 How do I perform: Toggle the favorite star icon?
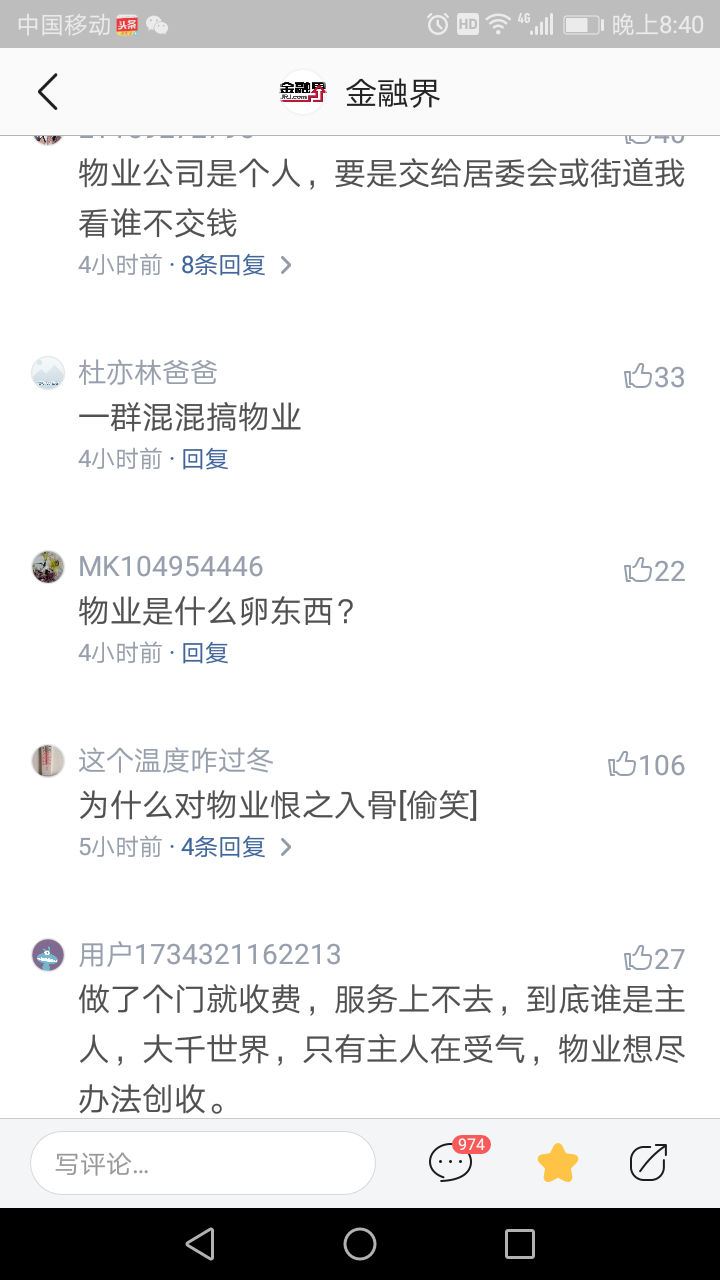[x=558, y=1163]
